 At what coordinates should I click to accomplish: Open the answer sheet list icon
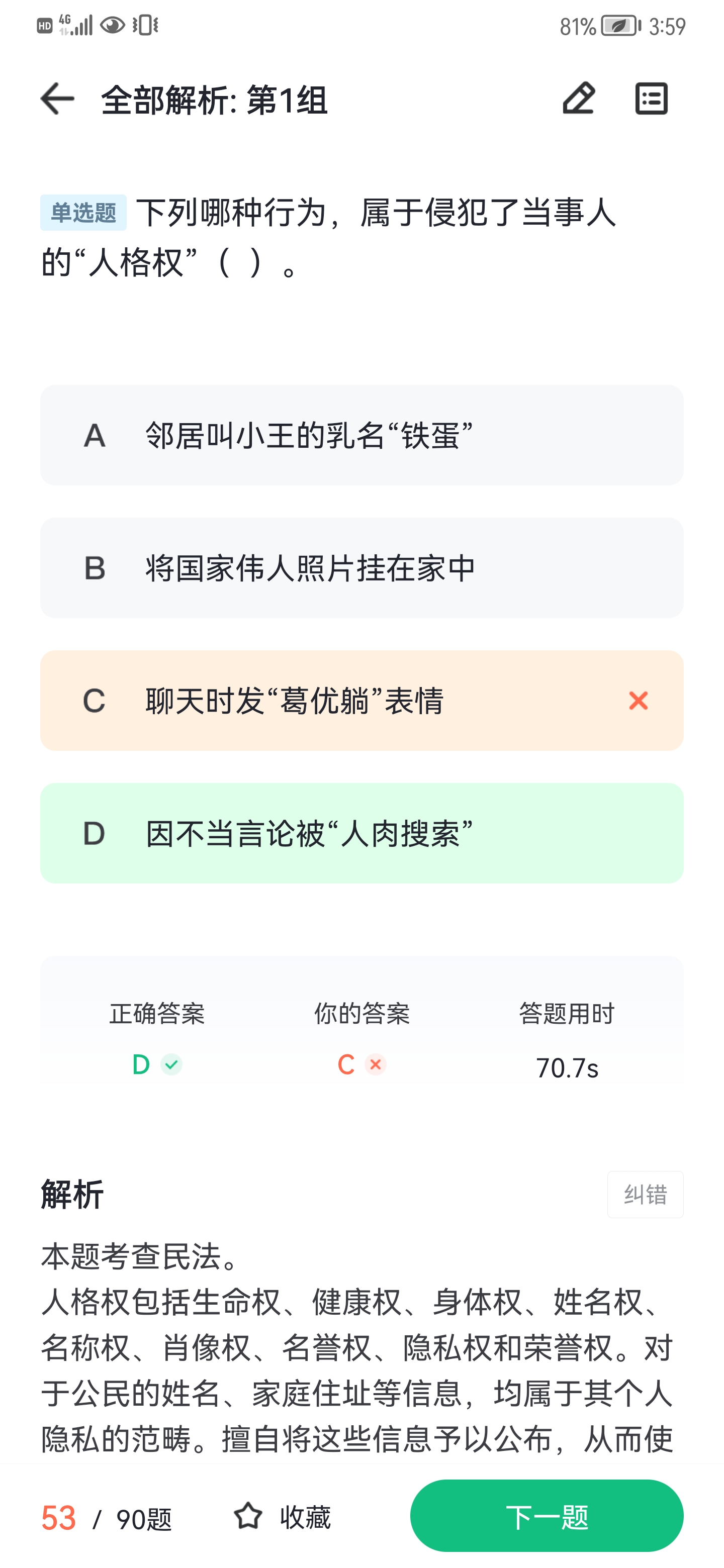click(x=651, y=99)
